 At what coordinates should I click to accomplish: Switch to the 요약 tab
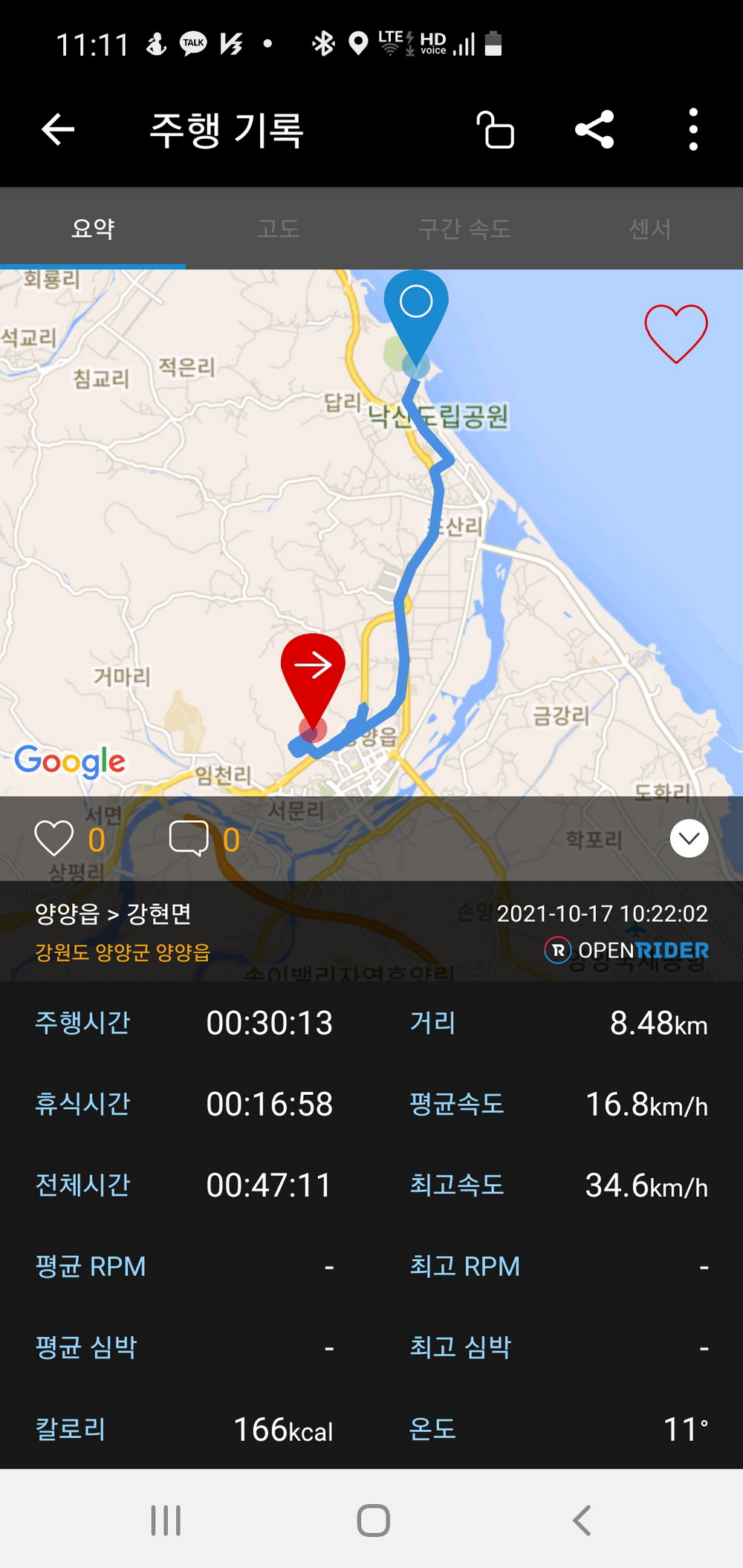[93, 228]
